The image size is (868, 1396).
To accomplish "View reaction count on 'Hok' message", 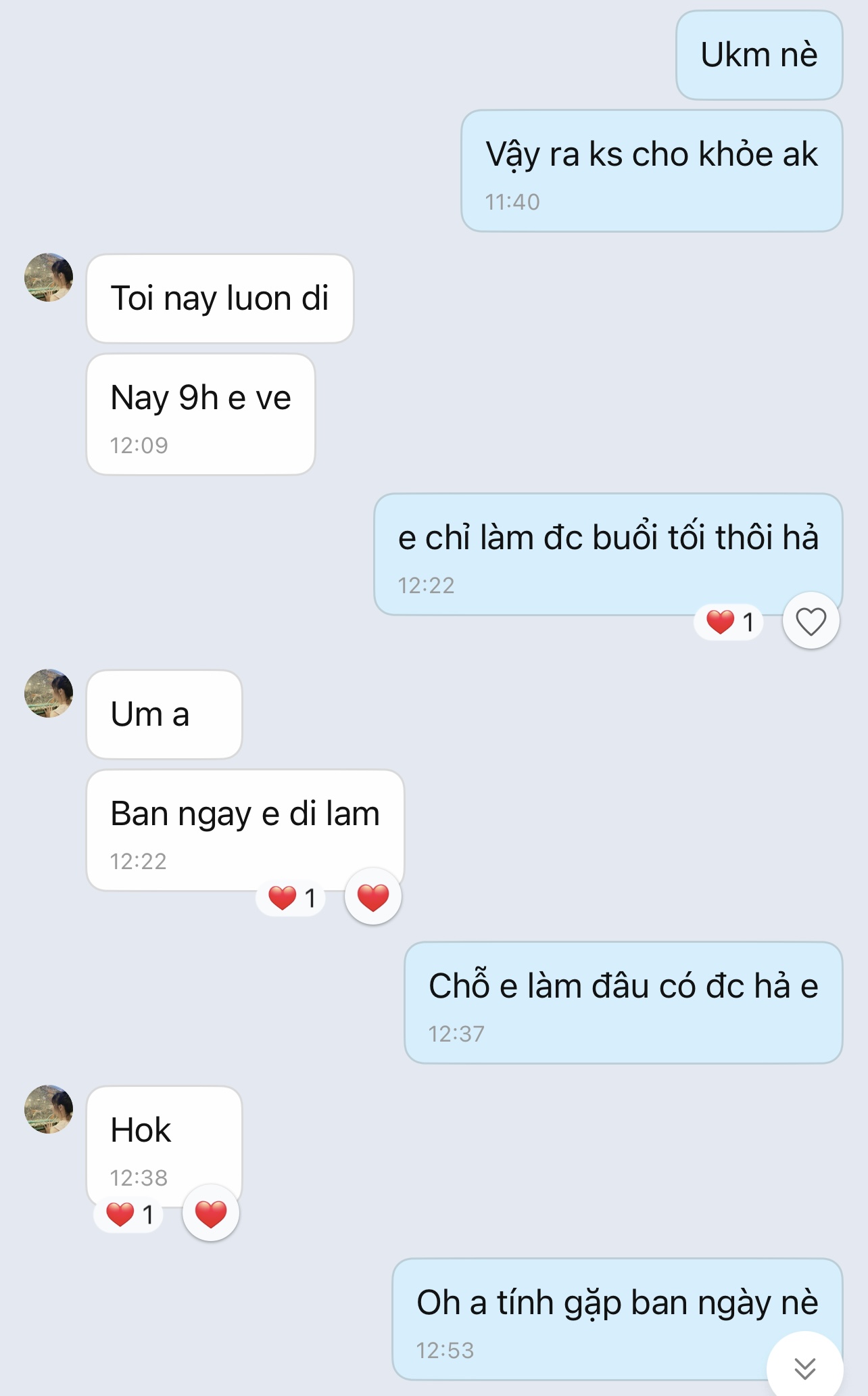I will pos(129,1214).
